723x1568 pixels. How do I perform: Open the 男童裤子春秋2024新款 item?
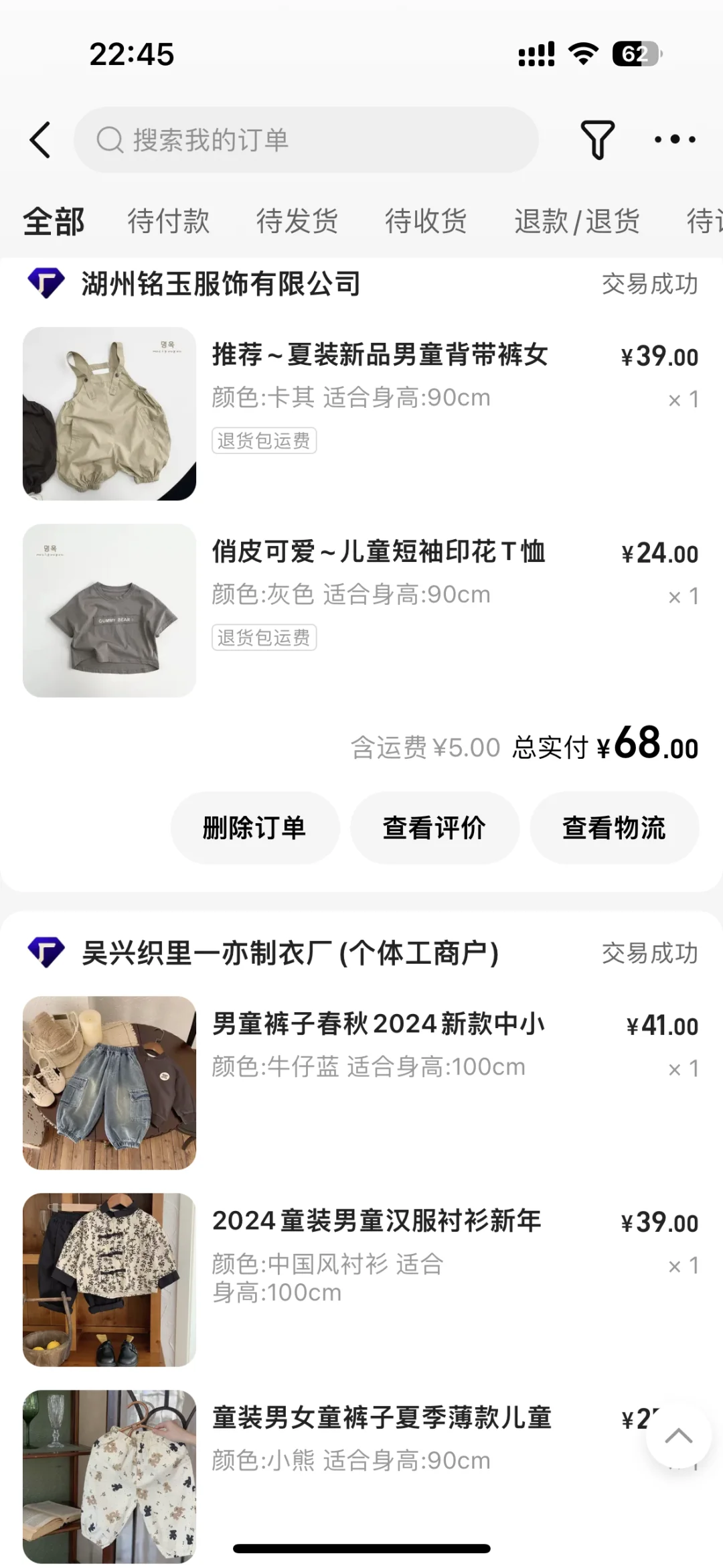(x=361, y=1082)
